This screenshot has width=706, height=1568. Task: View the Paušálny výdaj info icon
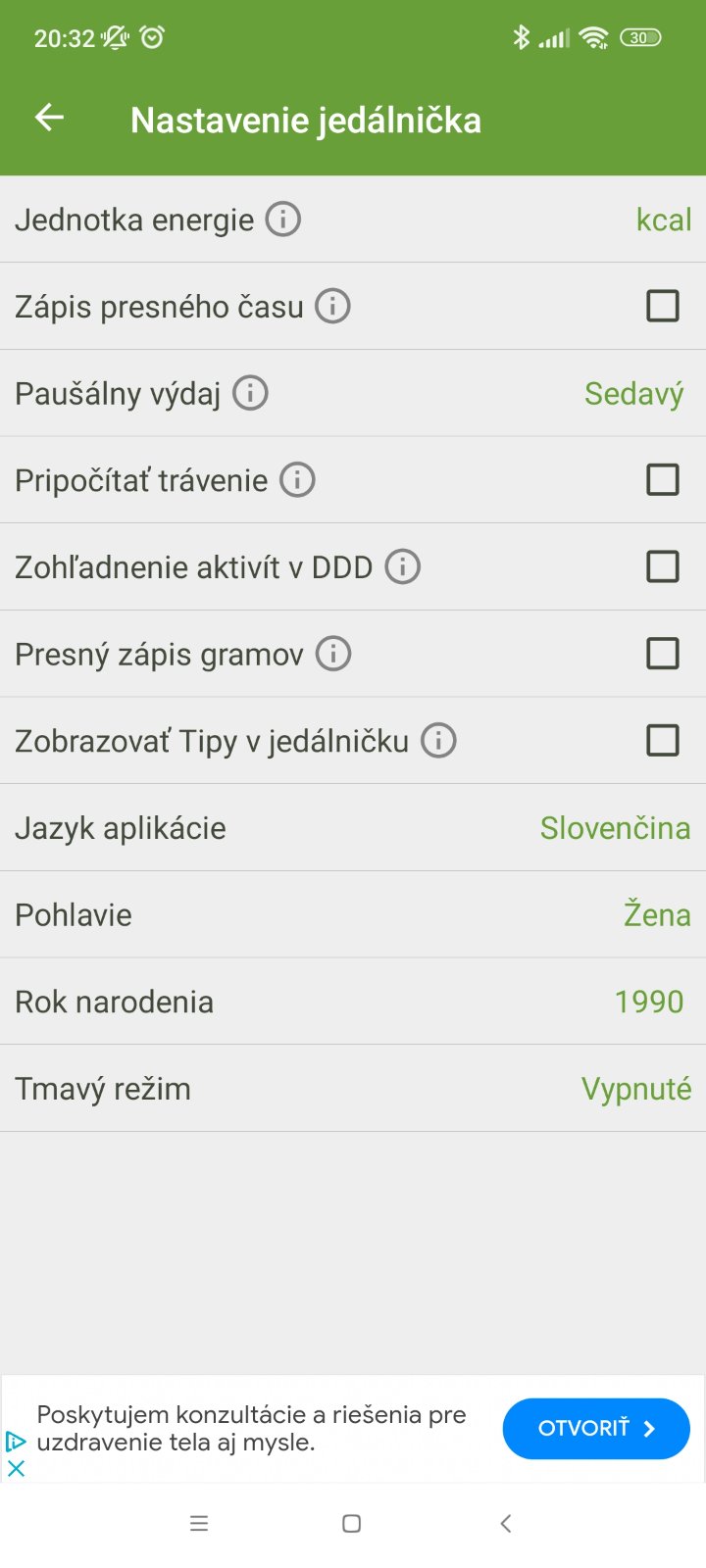click(x=250, y=393)
